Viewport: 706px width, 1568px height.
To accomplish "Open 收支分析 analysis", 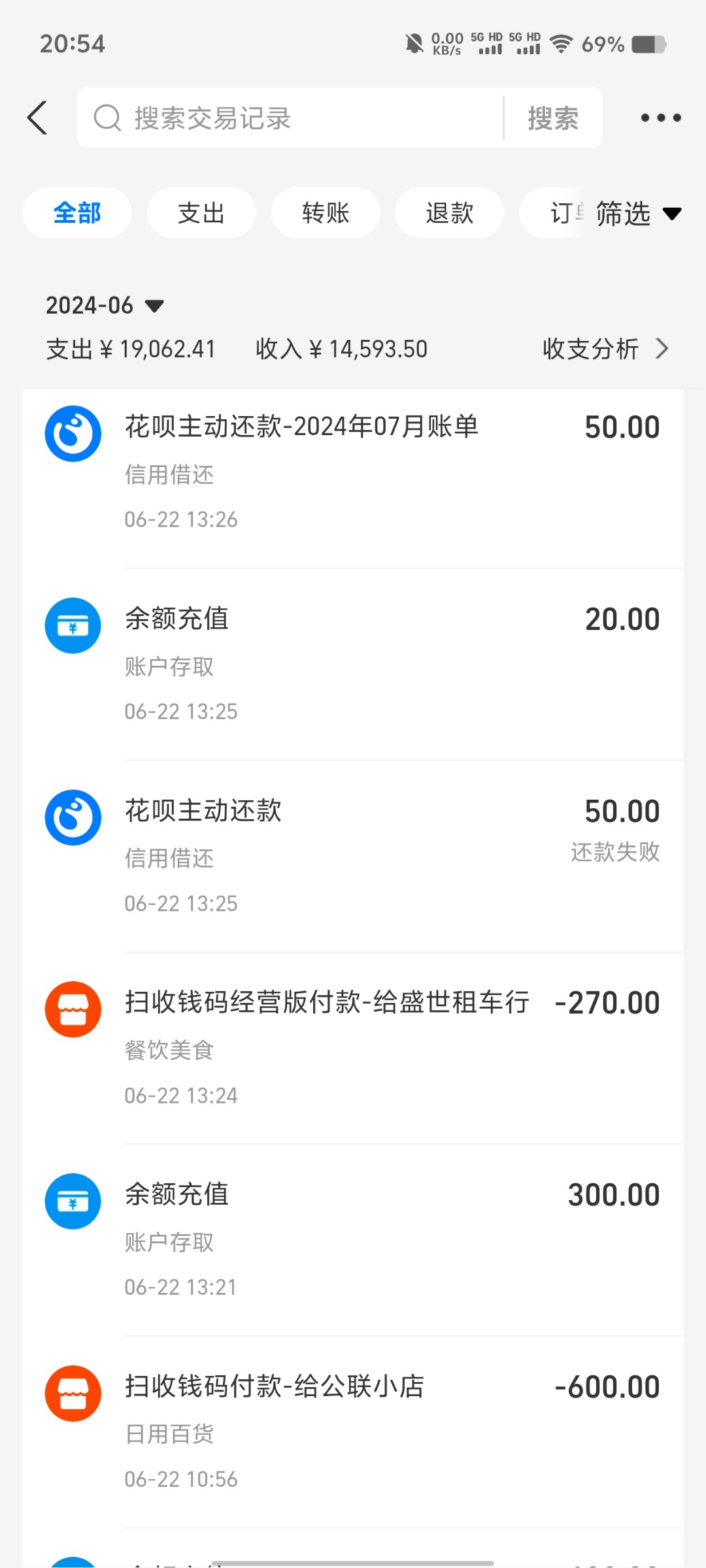I will pos(605,349).
